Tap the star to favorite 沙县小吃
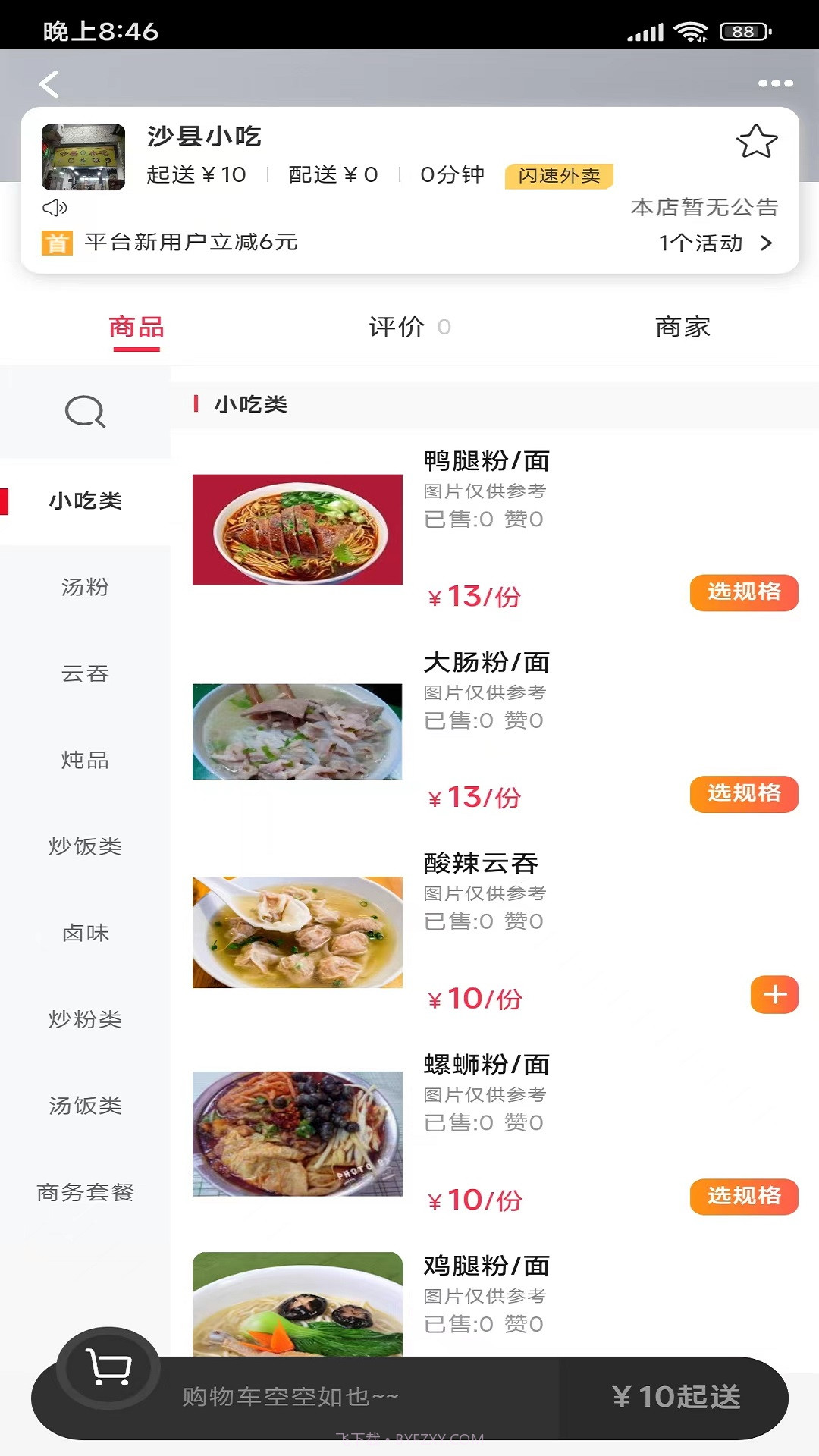This screenshot has height=1456, width=819. point(757,140)
